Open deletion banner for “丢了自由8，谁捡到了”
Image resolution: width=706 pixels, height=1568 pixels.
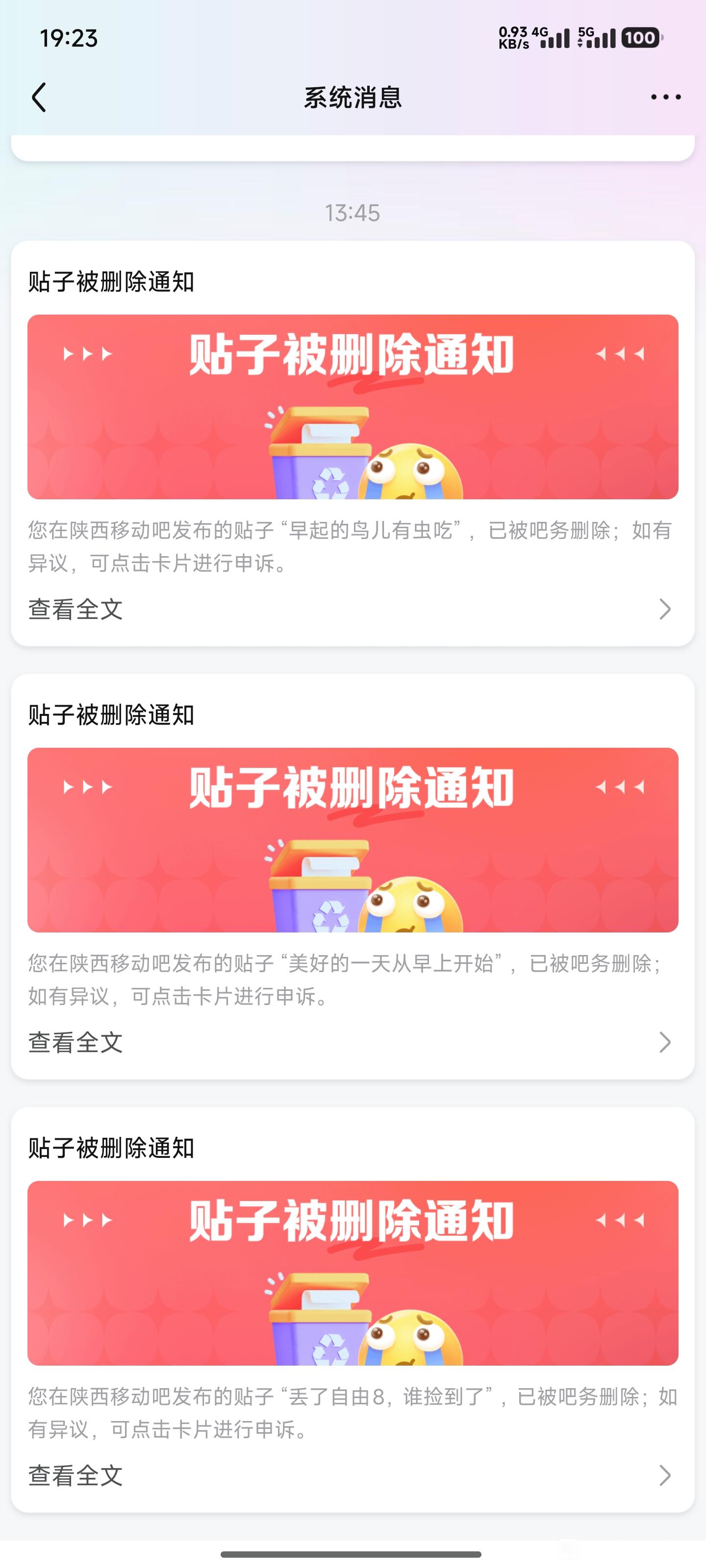click(353, 1273)
